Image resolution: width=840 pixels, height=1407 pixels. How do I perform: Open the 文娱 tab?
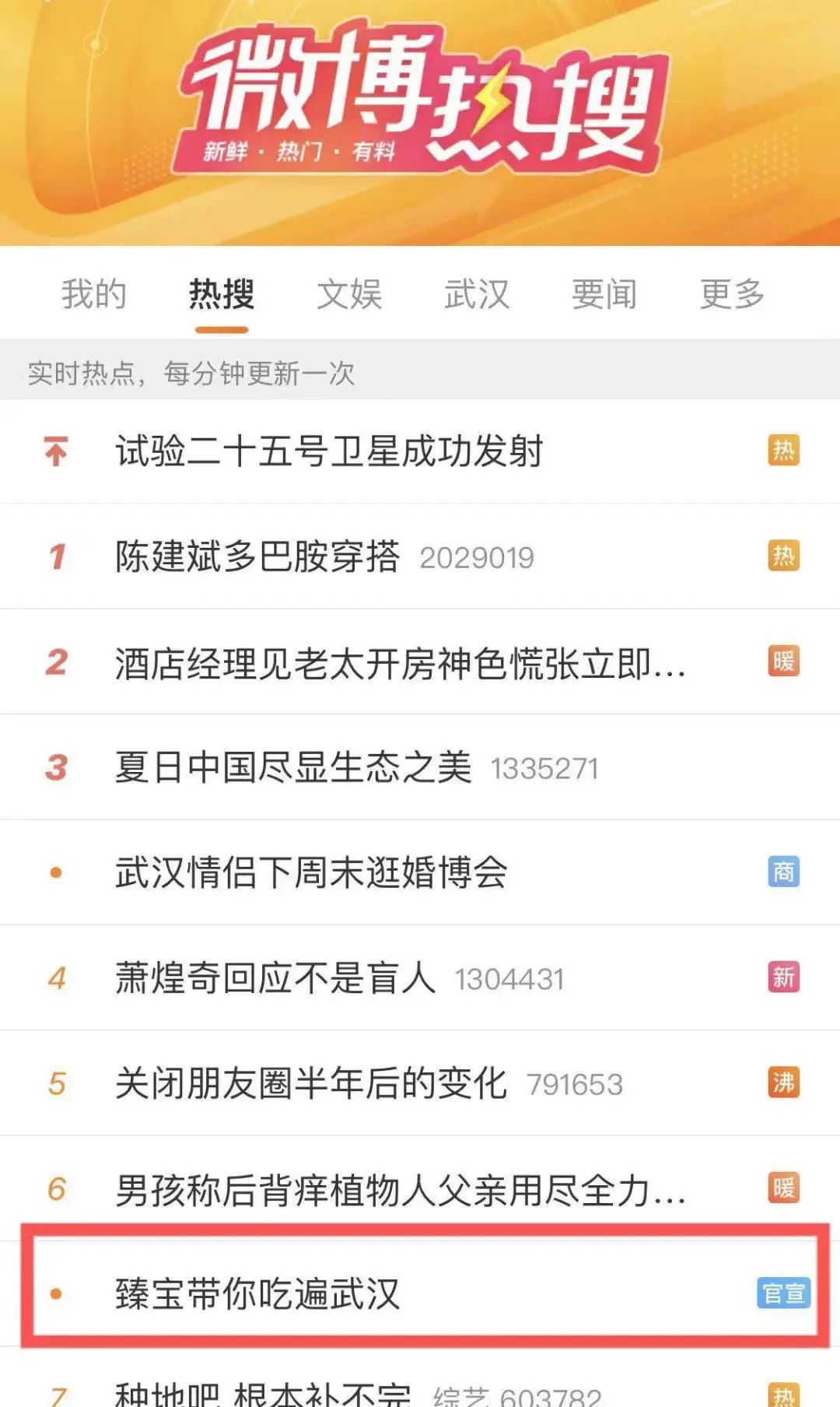coord(349,294)
